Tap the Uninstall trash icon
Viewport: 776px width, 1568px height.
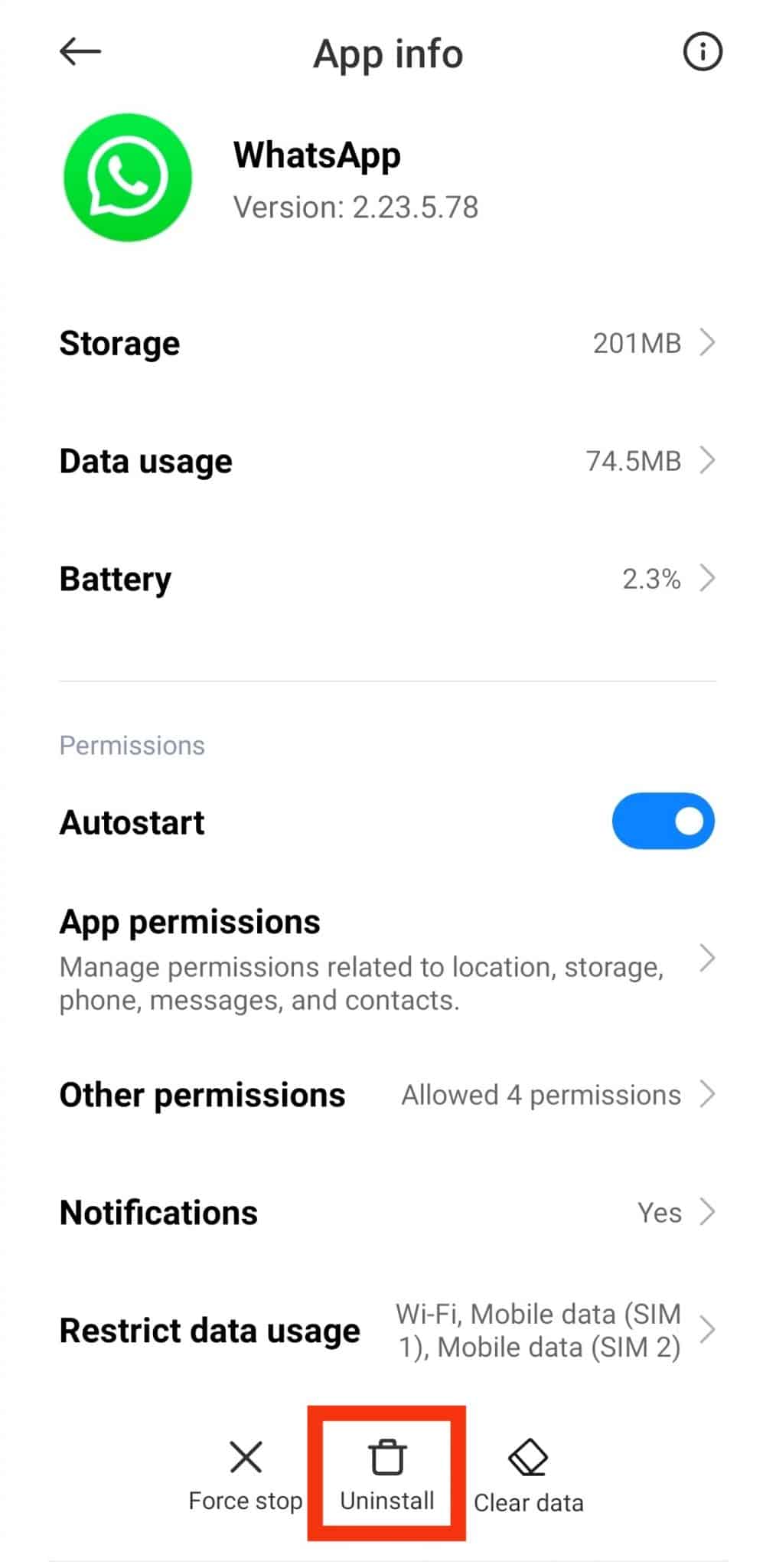tap(387, 1457)
